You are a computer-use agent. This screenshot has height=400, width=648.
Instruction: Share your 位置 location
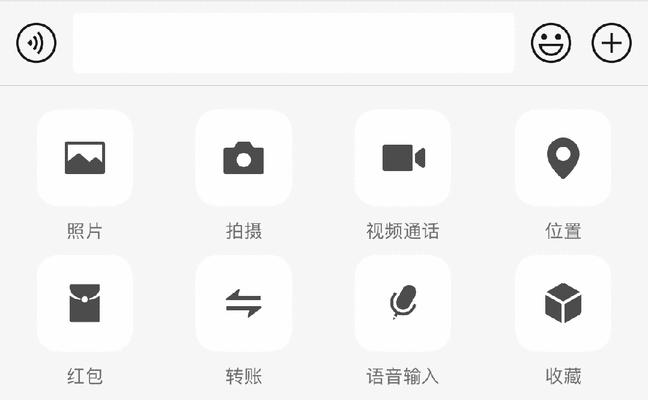coord(563,158)
